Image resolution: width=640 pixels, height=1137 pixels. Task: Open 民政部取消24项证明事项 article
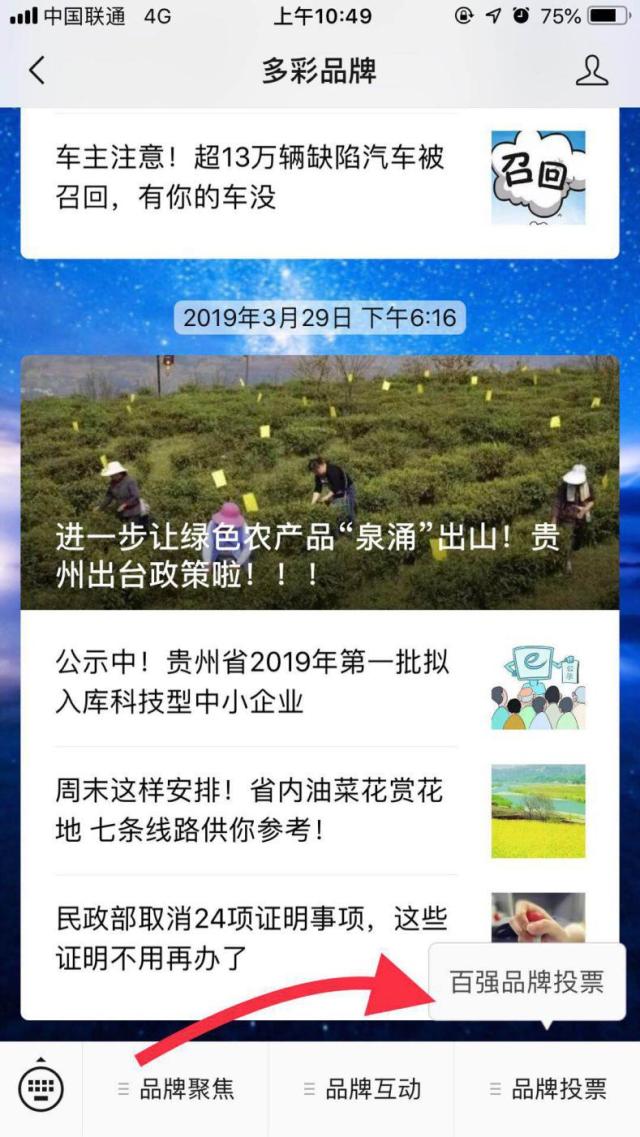coord(250,938)
